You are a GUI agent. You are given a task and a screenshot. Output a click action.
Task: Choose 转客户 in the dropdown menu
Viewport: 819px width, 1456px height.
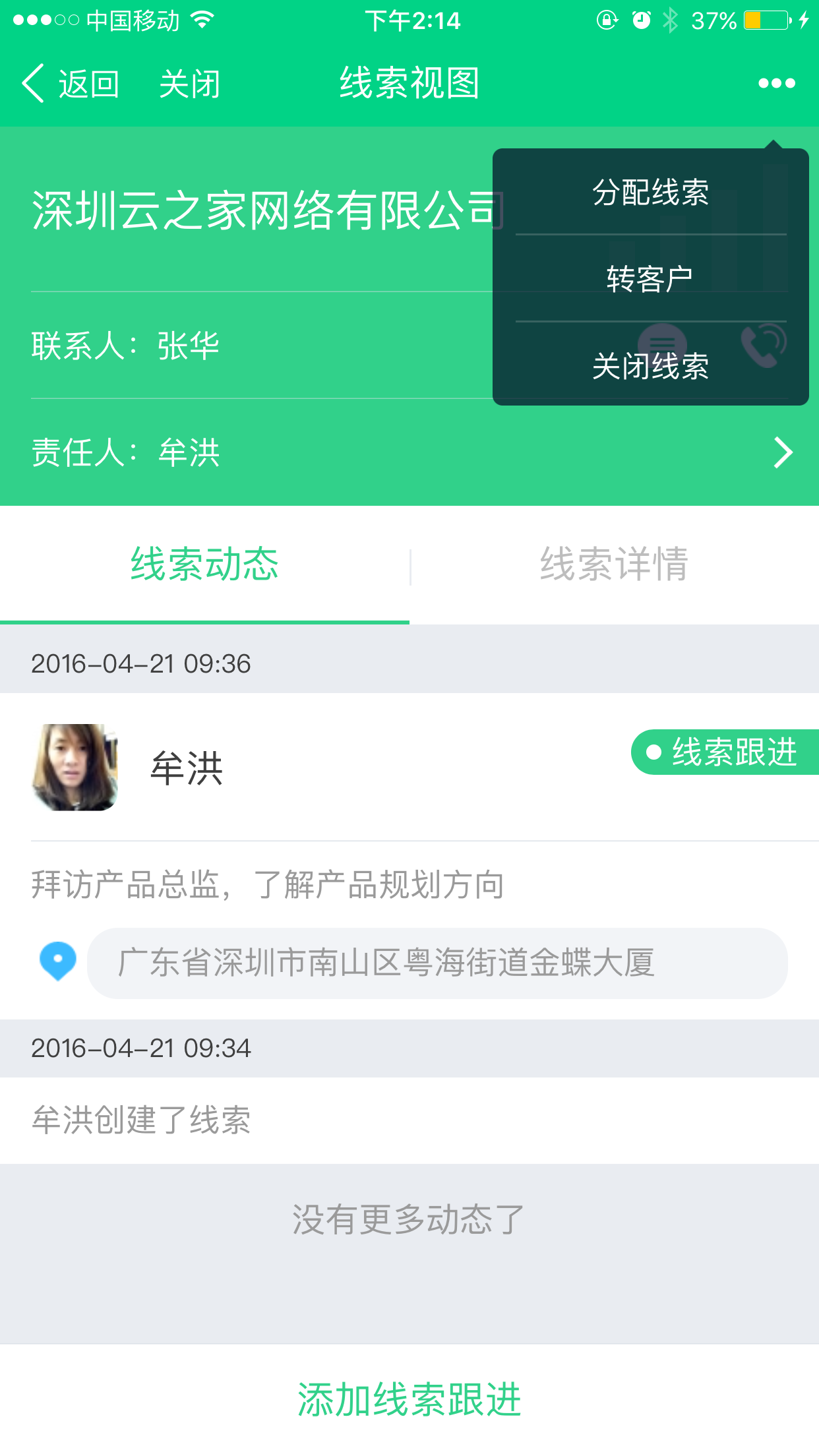[x=650, y=279]
